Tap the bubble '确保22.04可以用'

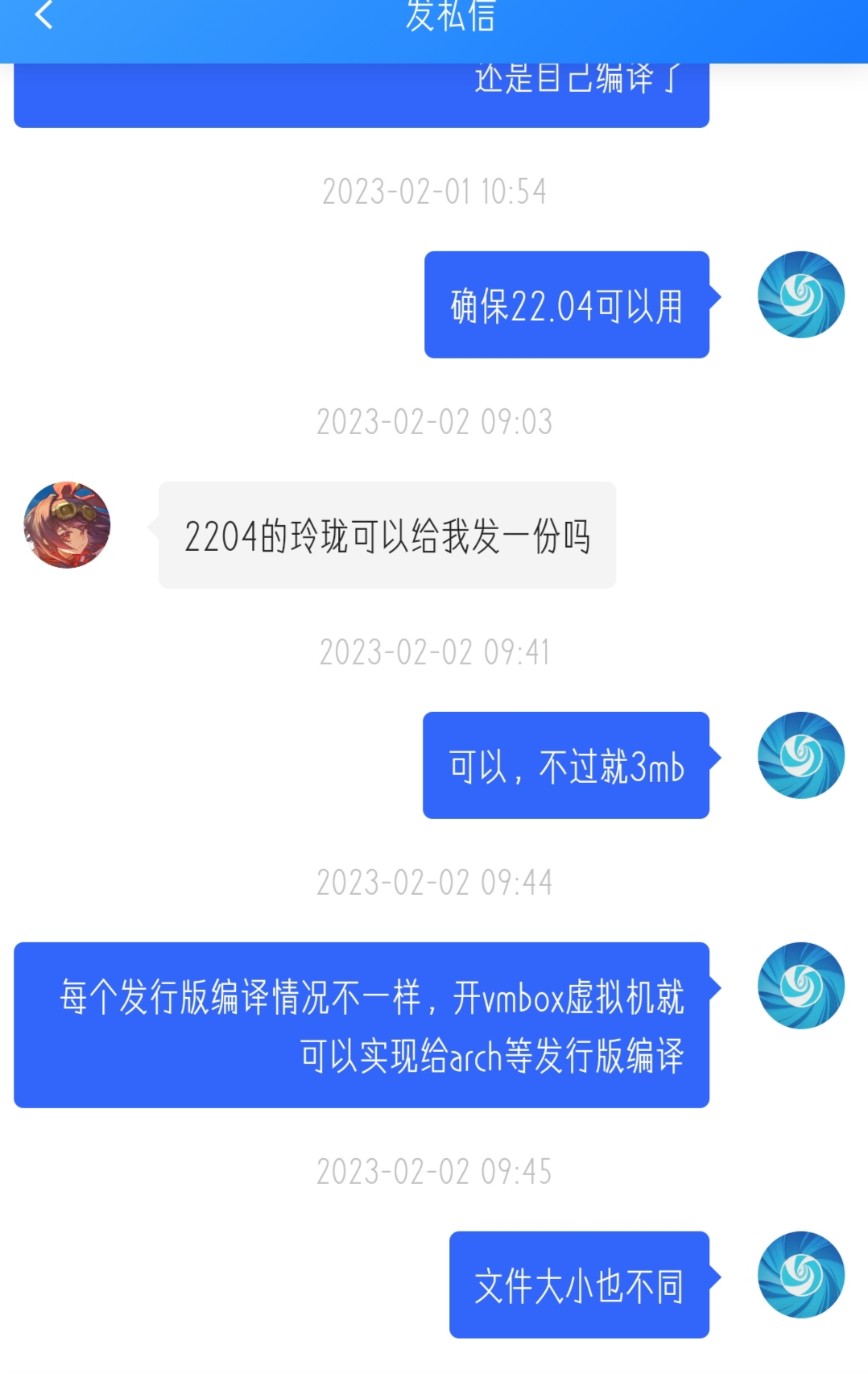[x=566, y=306]
